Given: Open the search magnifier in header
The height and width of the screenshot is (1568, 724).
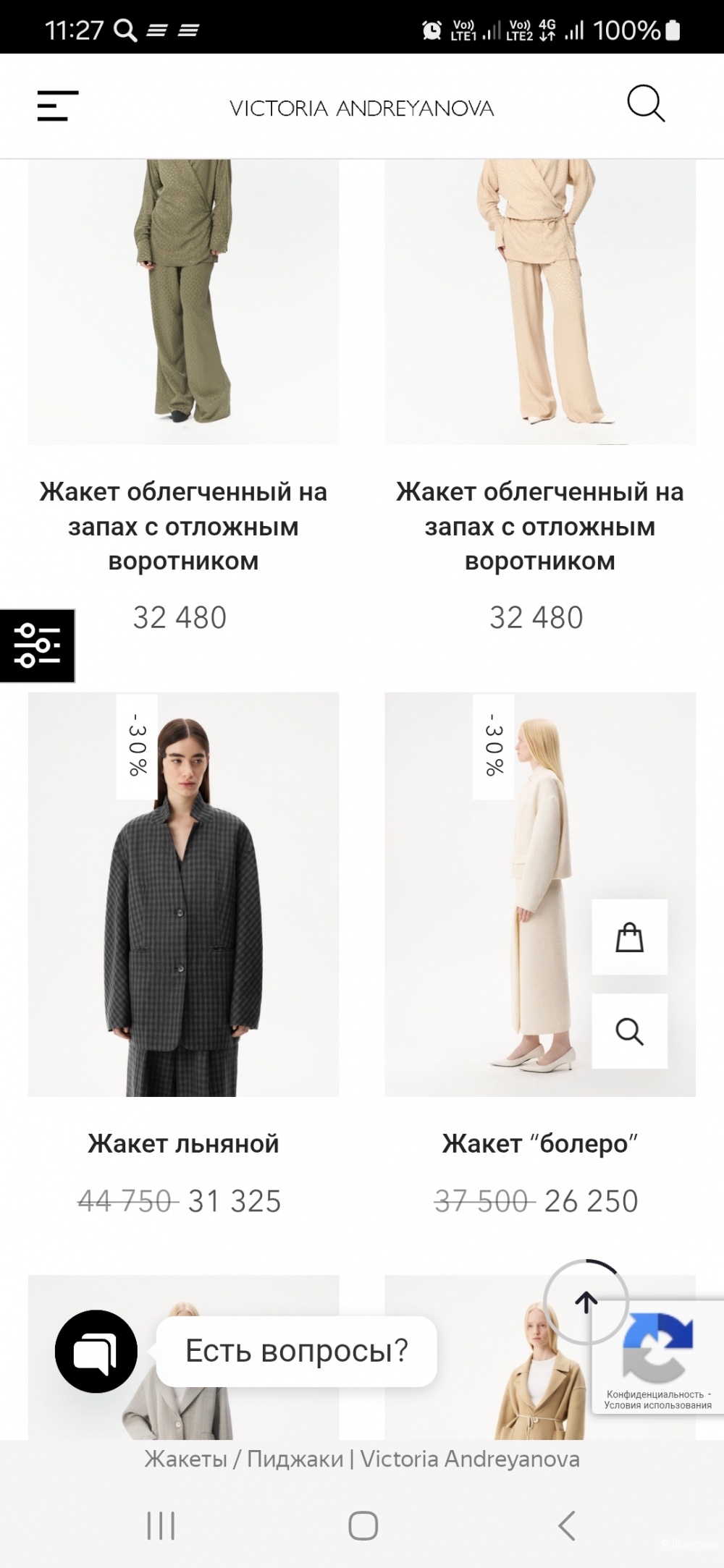Looking at the screenshot, I should pyautogui.click(x=645, y=104).
